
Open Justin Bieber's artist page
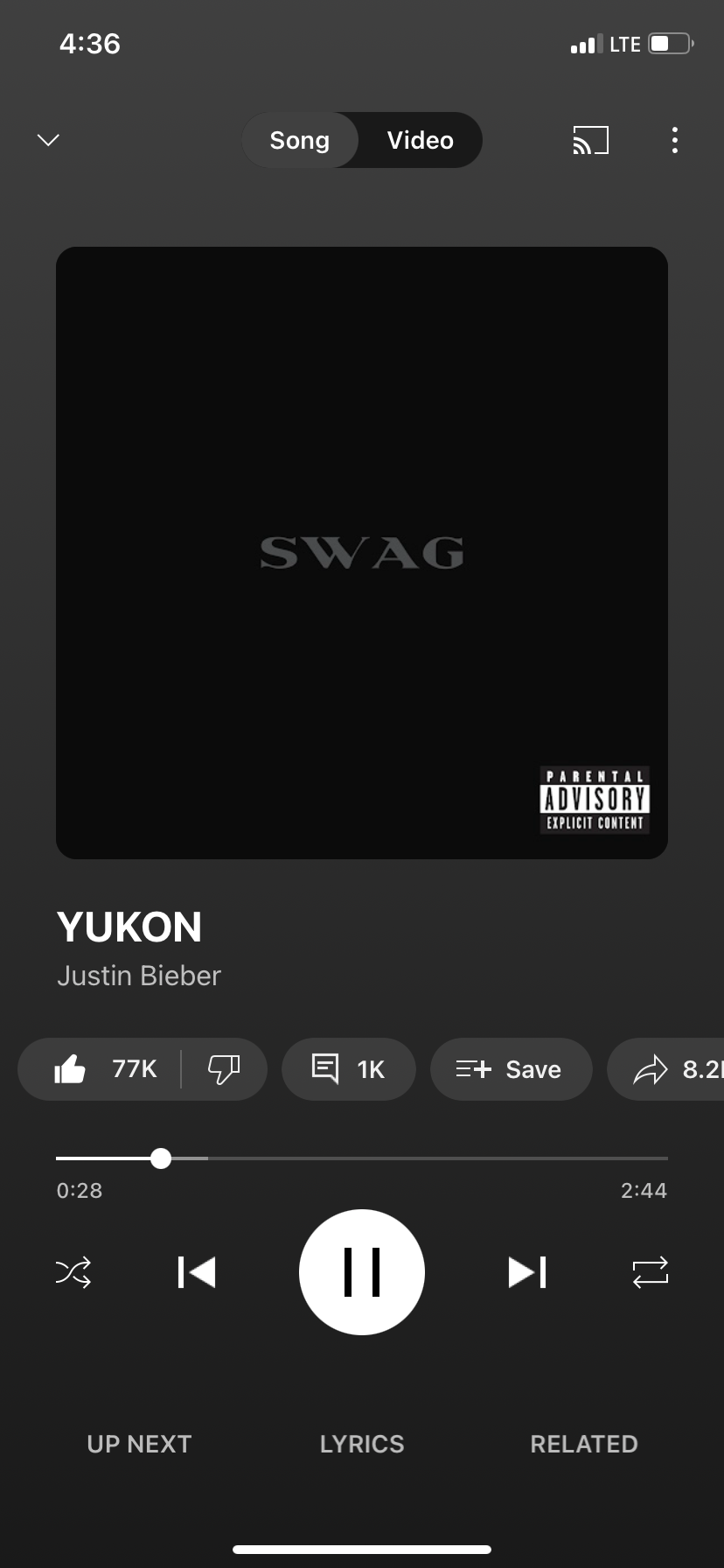point(139,976)
